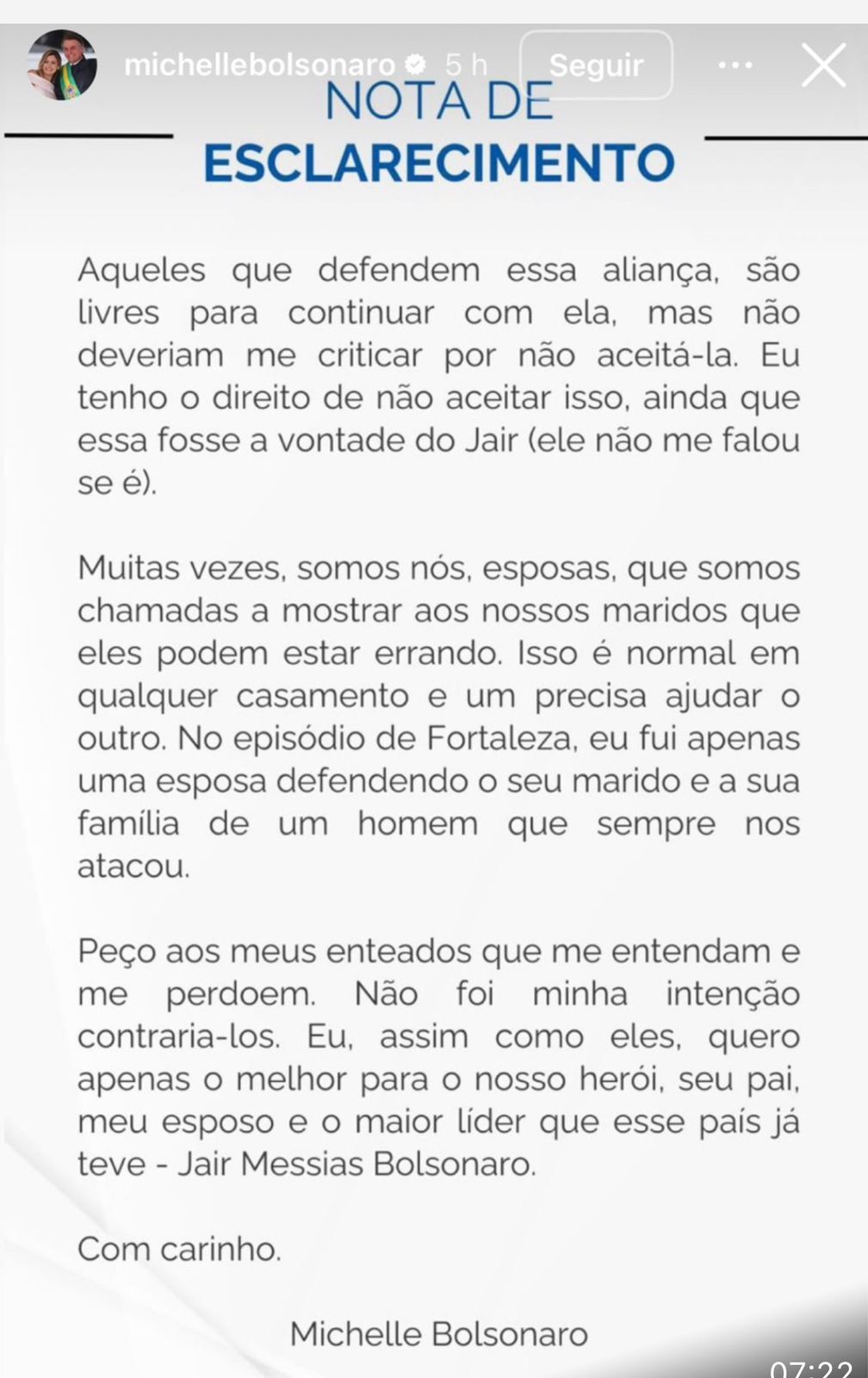Open the story options menu
Viewport: 868px width, 1378px height.
tap(735, 65)
